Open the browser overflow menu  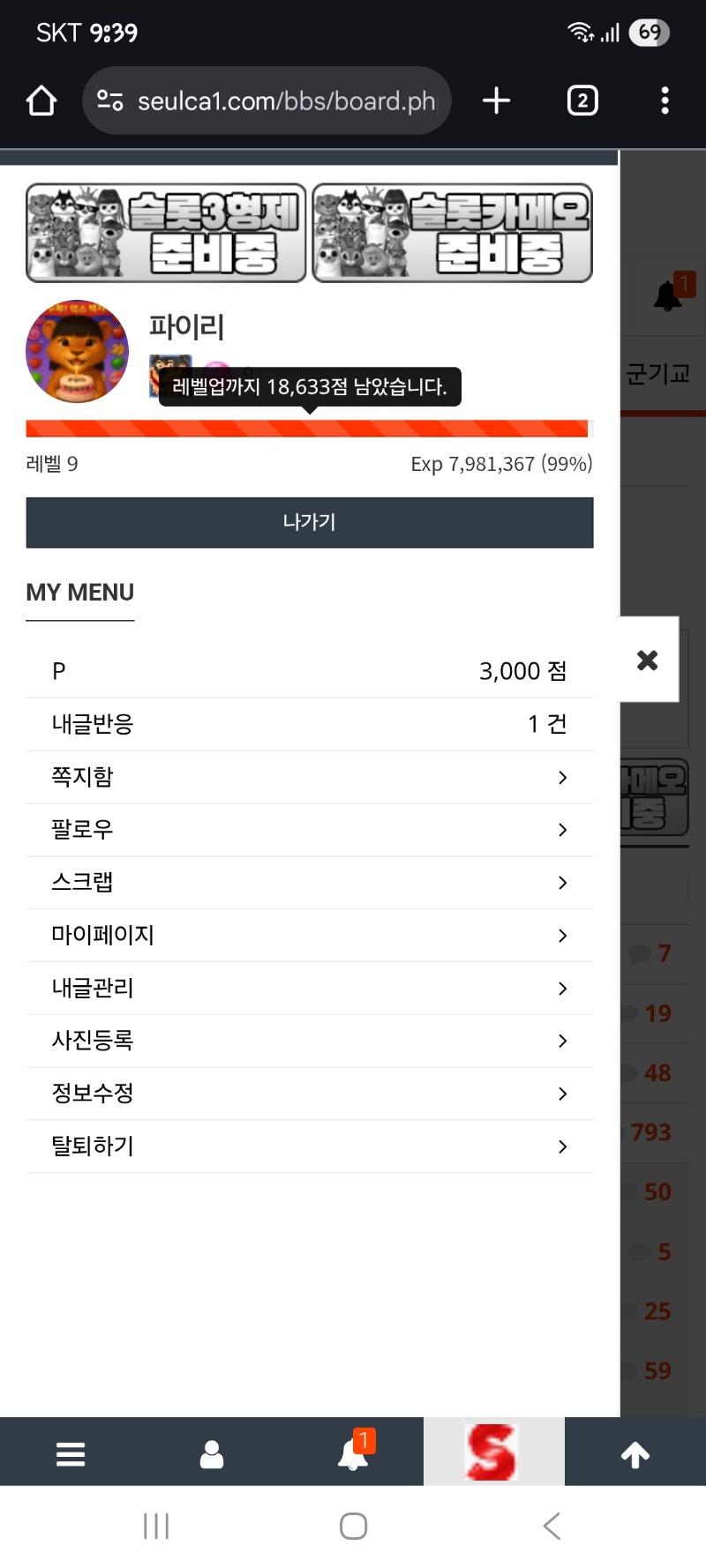tap(665, 101)
